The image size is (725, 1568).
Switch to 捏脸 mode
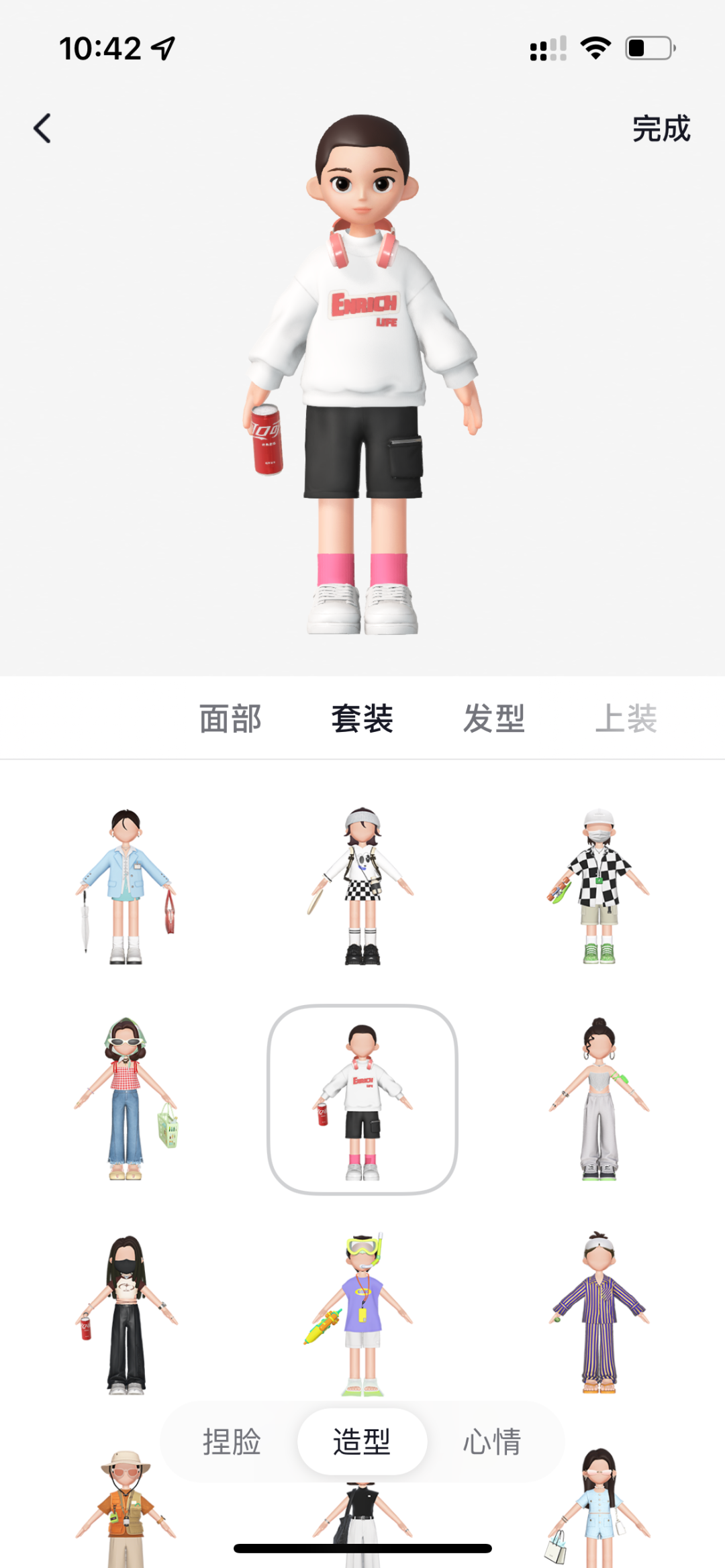pyautogui.click(x=232, y=1441)
